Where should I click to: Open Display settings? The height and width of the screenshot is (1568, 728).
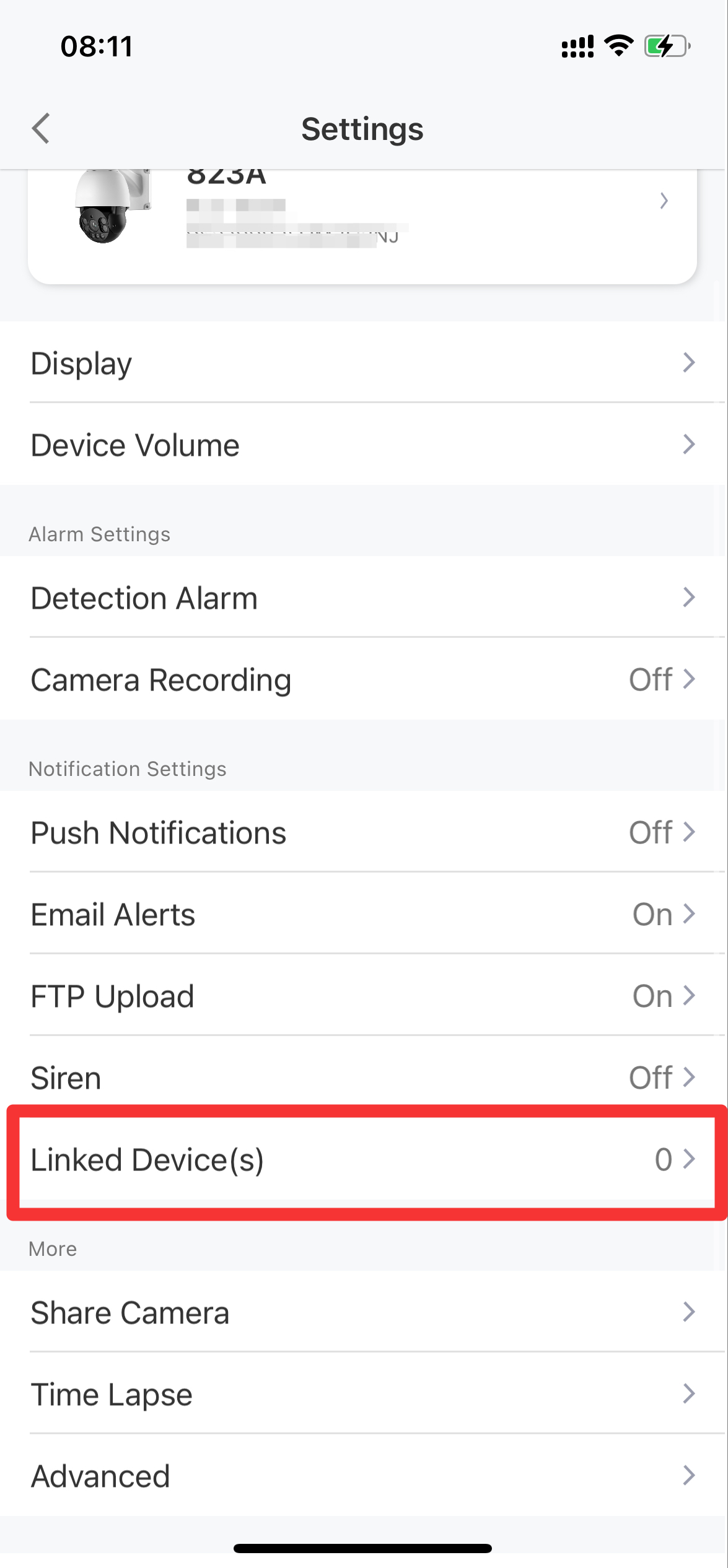pyautogui.click(x=364, y=362)
